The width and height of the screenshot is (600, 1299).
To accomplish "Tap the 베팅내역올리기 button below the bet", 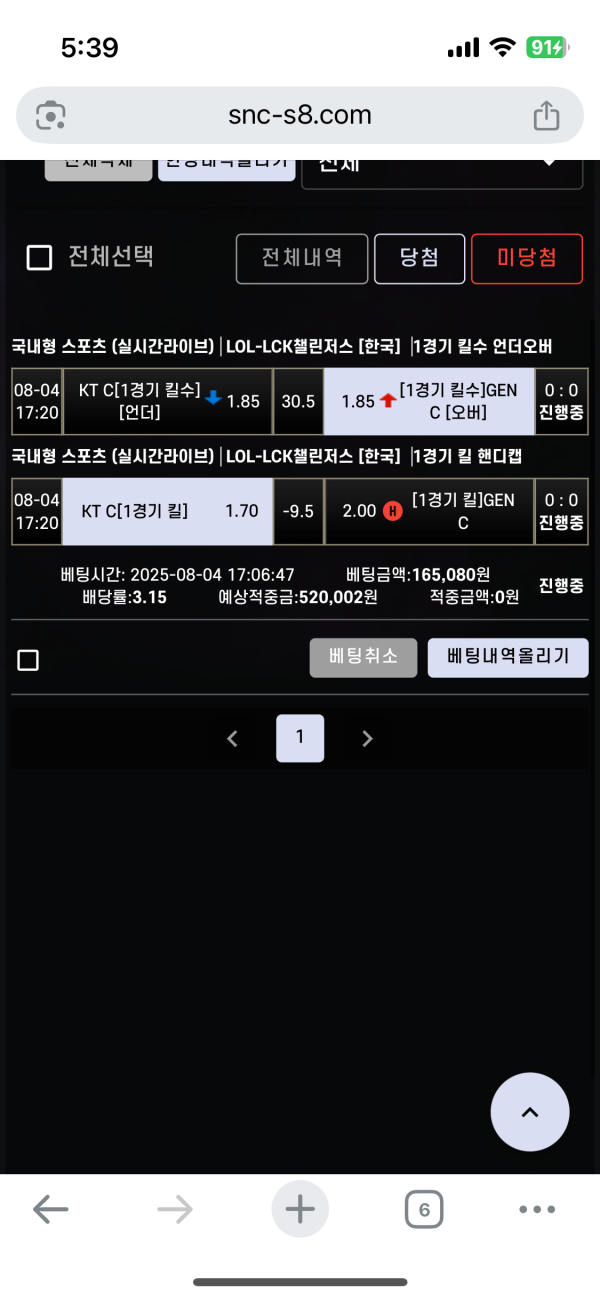I will point(508,657).
